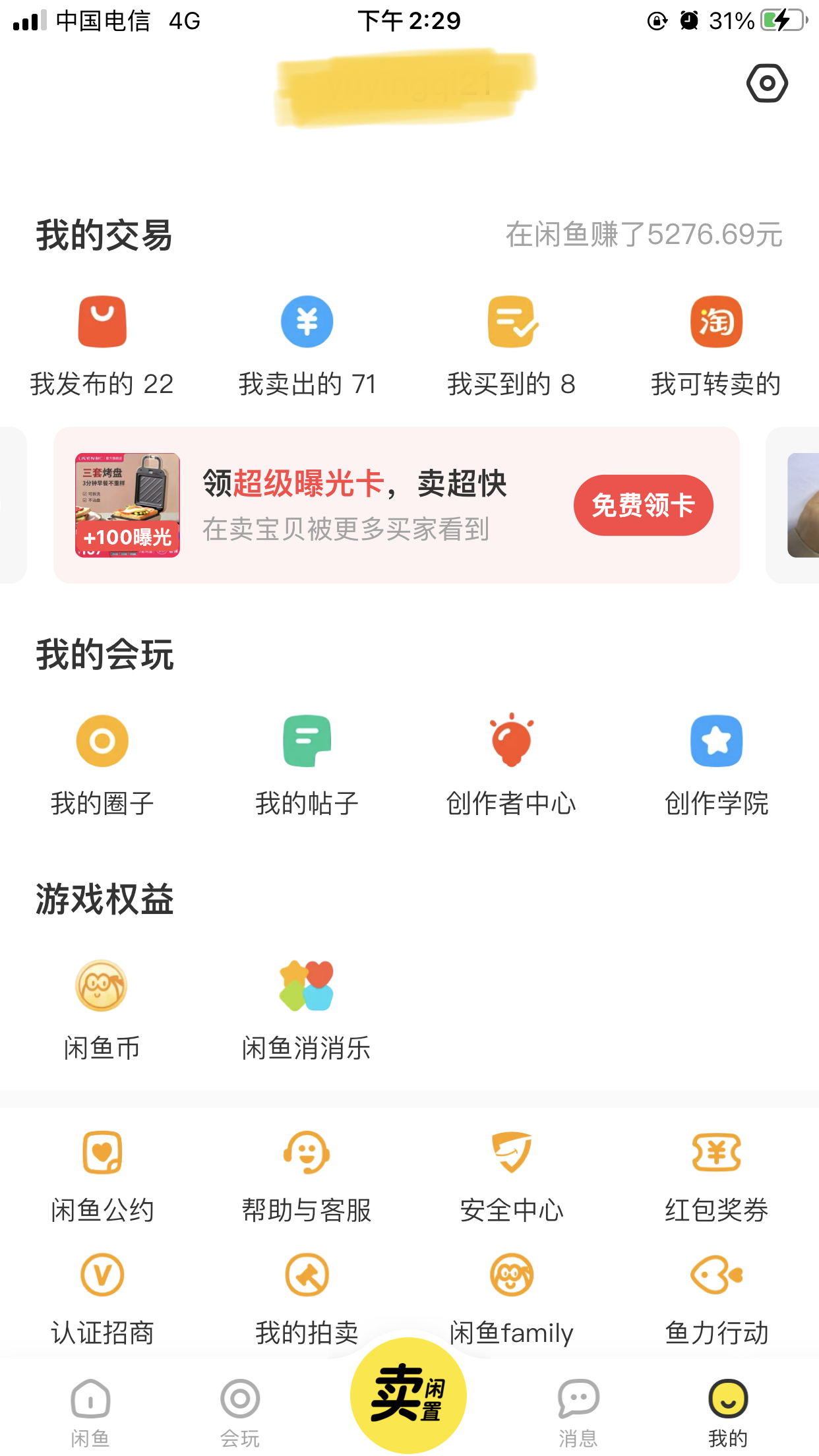
Task: Open 创作学院
Action: point(716,765)
